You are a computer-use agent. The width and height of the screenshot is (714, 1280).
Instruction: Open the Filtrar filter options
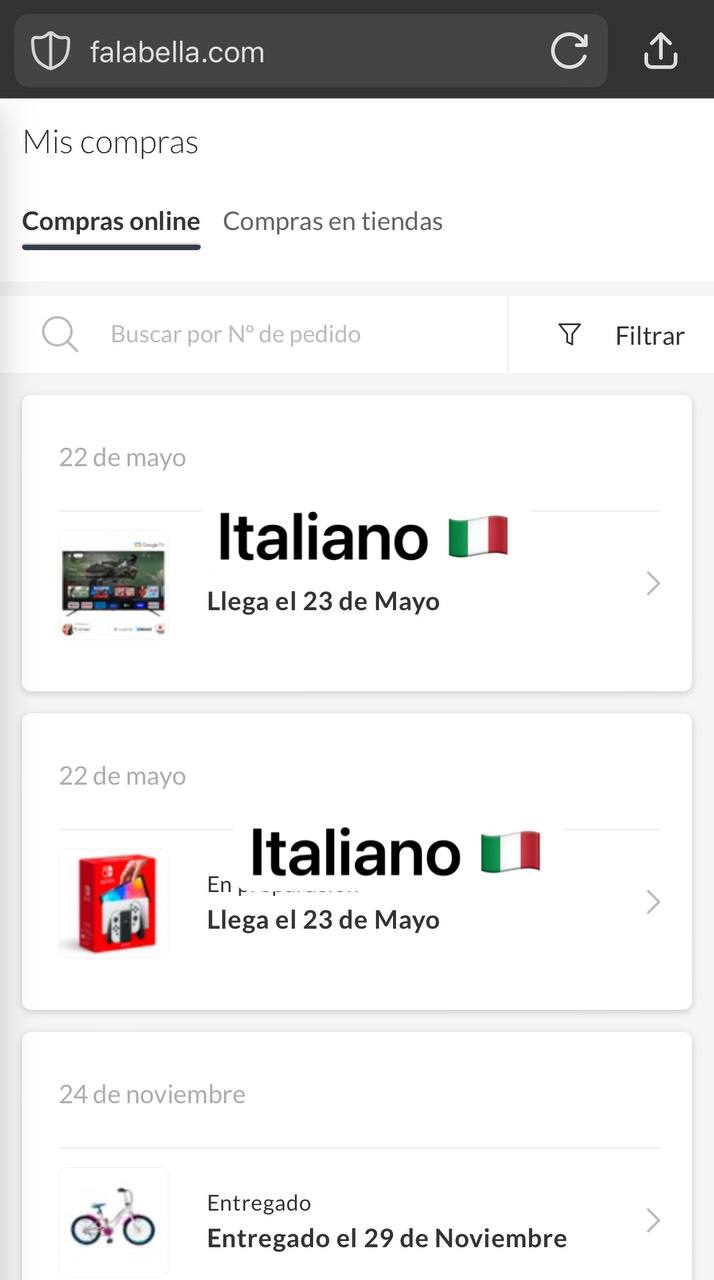621,335
